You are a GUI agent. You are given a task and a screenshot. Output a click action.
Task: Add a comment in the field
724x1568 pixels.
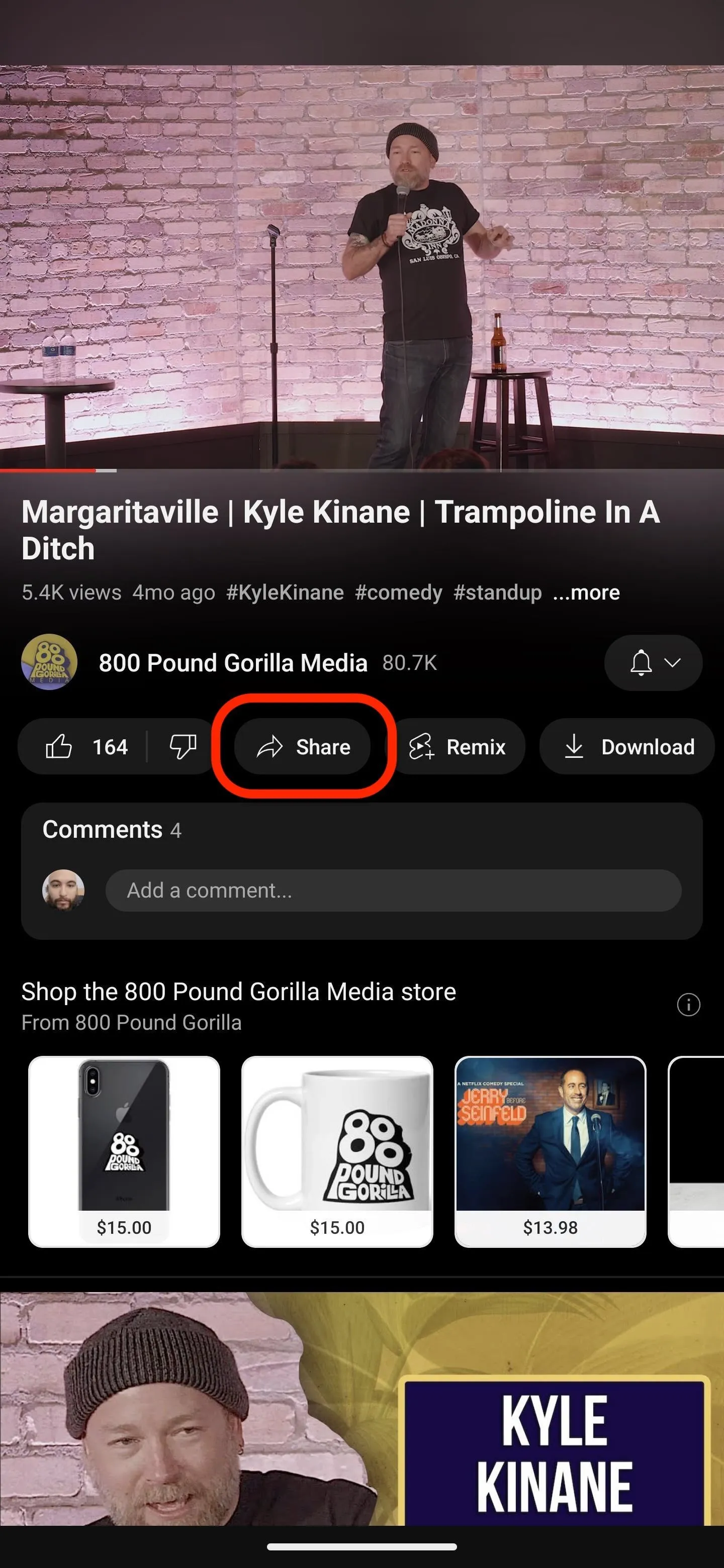tap(393, 891)
